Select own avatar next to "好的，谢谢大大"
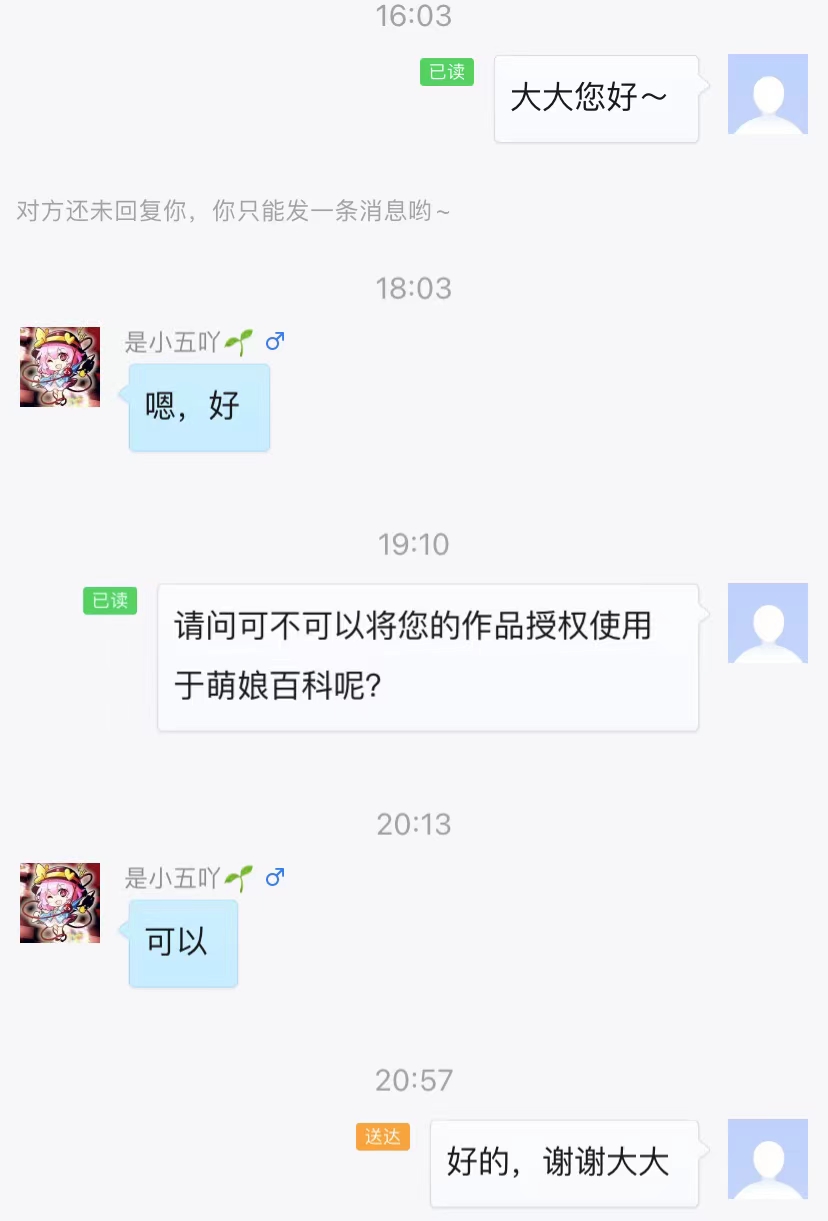This screenshot has height=1221, width=828. [x=767, y=1159]
